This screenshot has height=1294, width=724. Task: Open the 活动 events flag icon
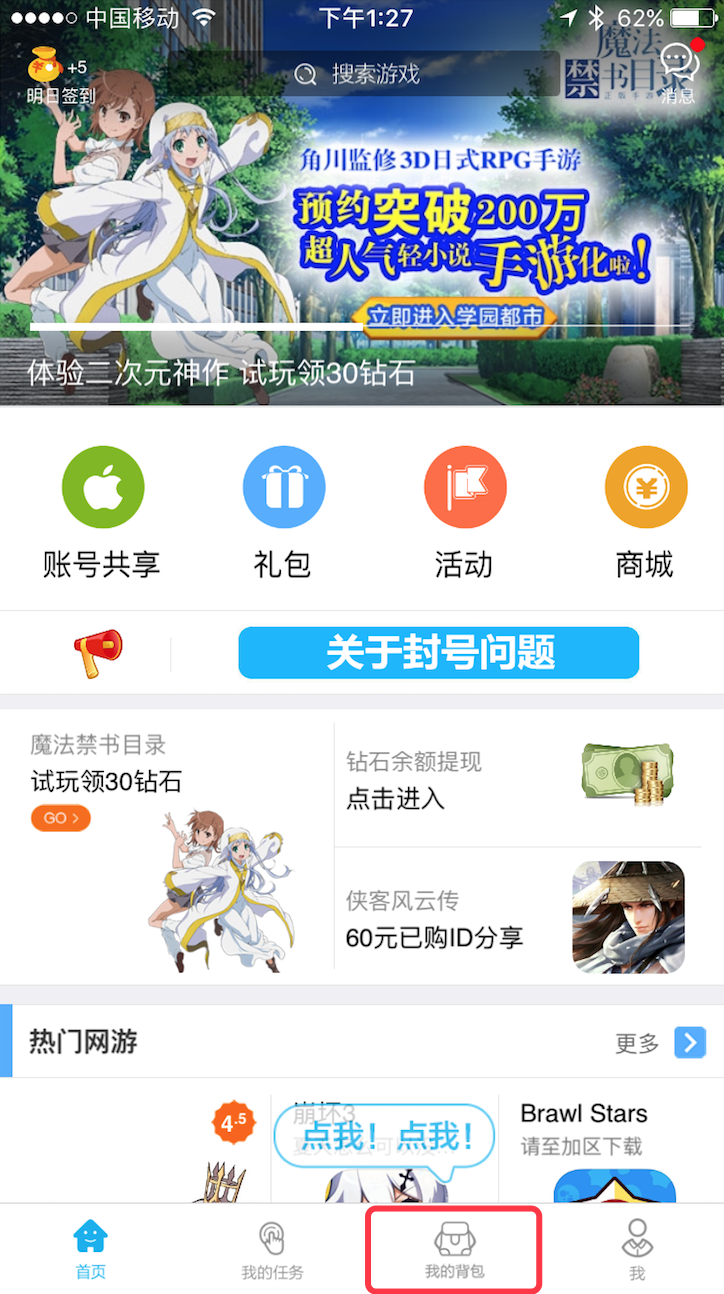tap(465, 486)
